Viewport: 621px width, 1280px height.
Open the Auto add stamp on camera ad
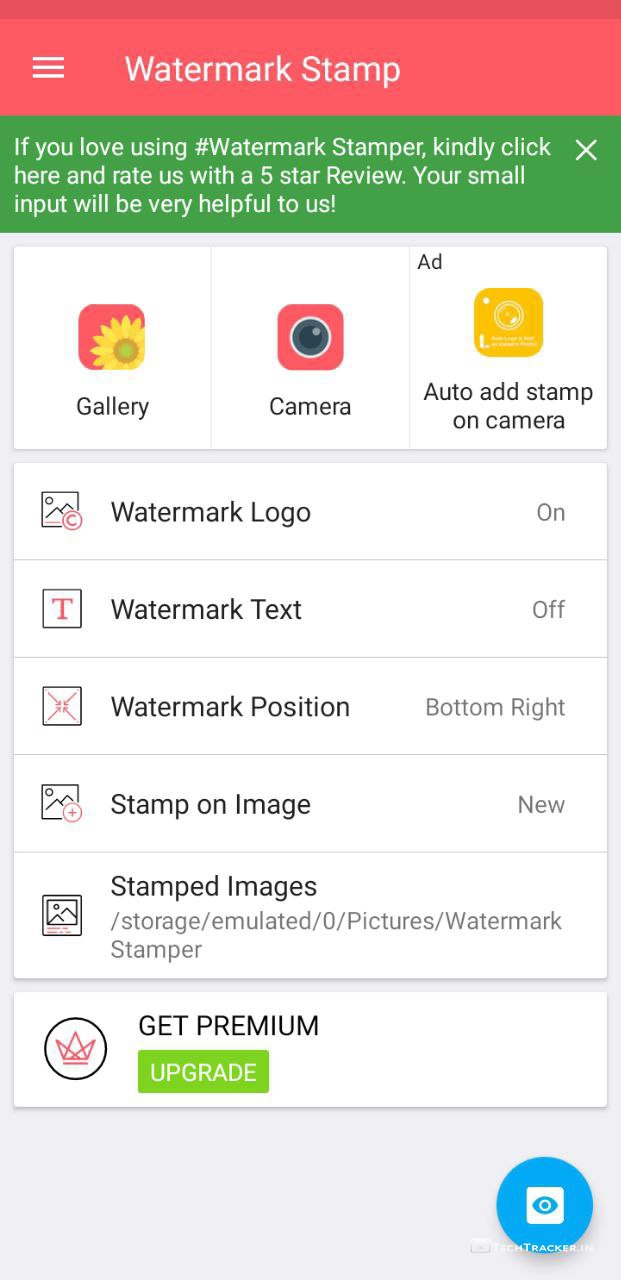pyautogui.click(x=508, y=350)
